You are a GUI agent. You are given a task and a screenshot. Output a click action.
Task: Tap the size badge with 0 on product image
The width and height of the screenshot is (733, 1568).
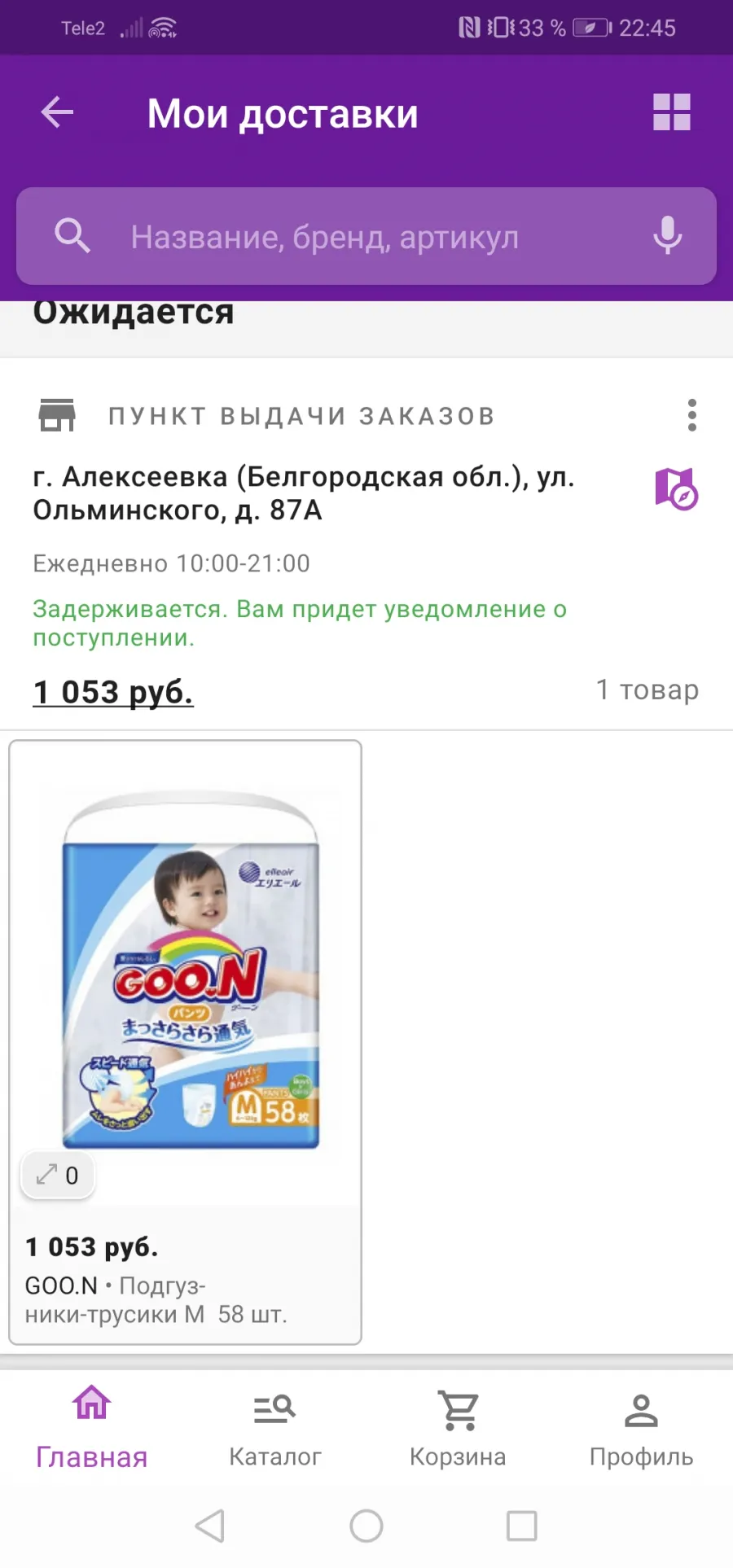58,1175
